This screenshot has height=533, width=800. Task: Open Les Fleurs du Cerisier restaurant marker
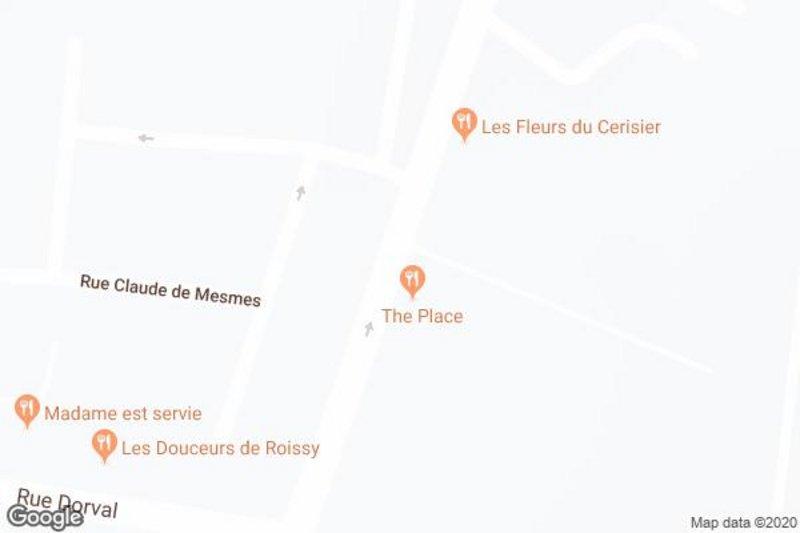pyautogui.click(x=463, y=125)
